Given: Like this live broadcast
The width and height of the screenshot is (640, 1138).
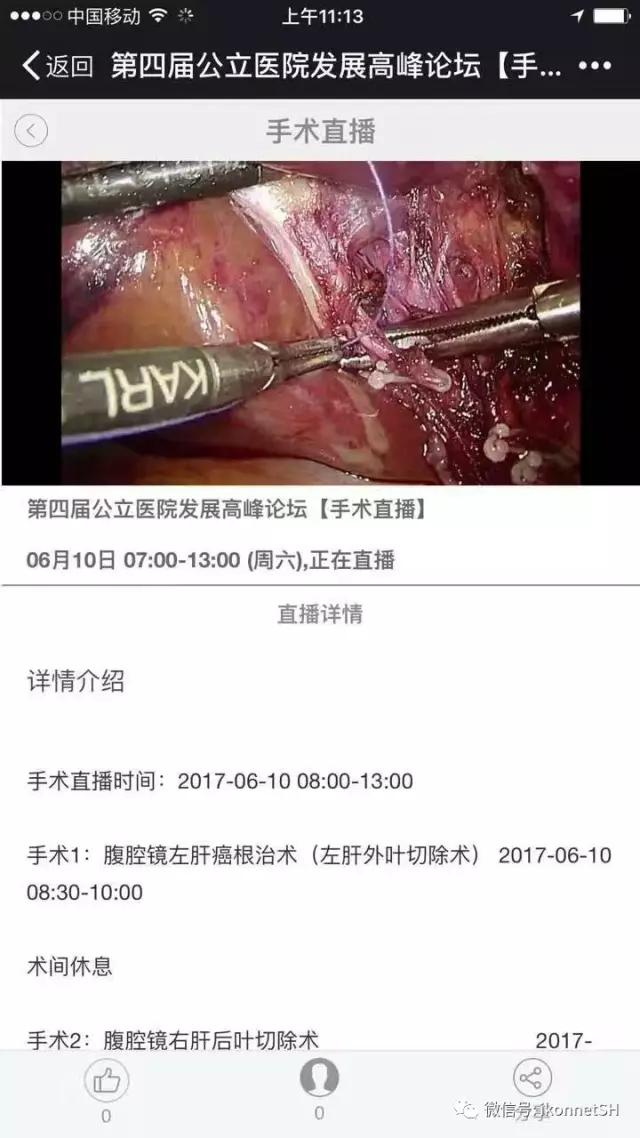Looking at the screenshot, I should pyautogui.click(x=105, y=1079).
